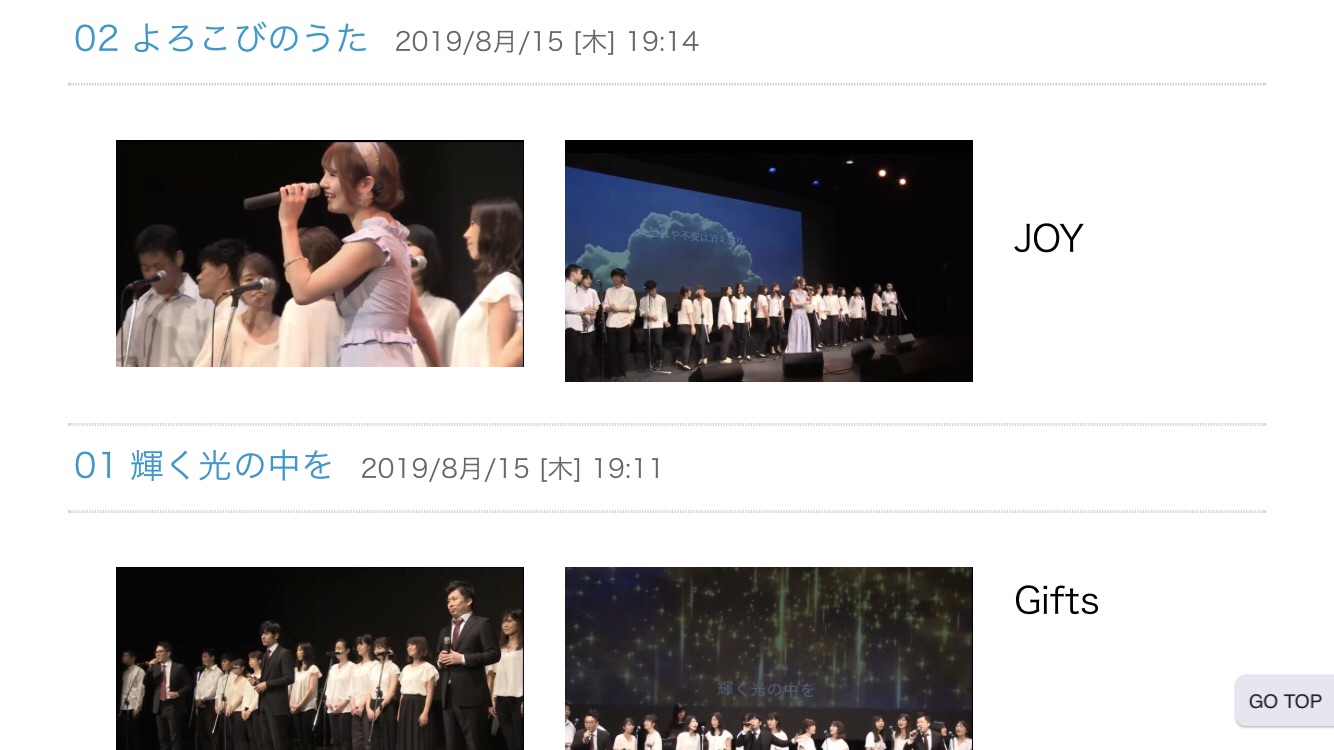Open the post titled 01 輝く光の中を
This screenshot has width=1334, height=750.
point(203,466)
